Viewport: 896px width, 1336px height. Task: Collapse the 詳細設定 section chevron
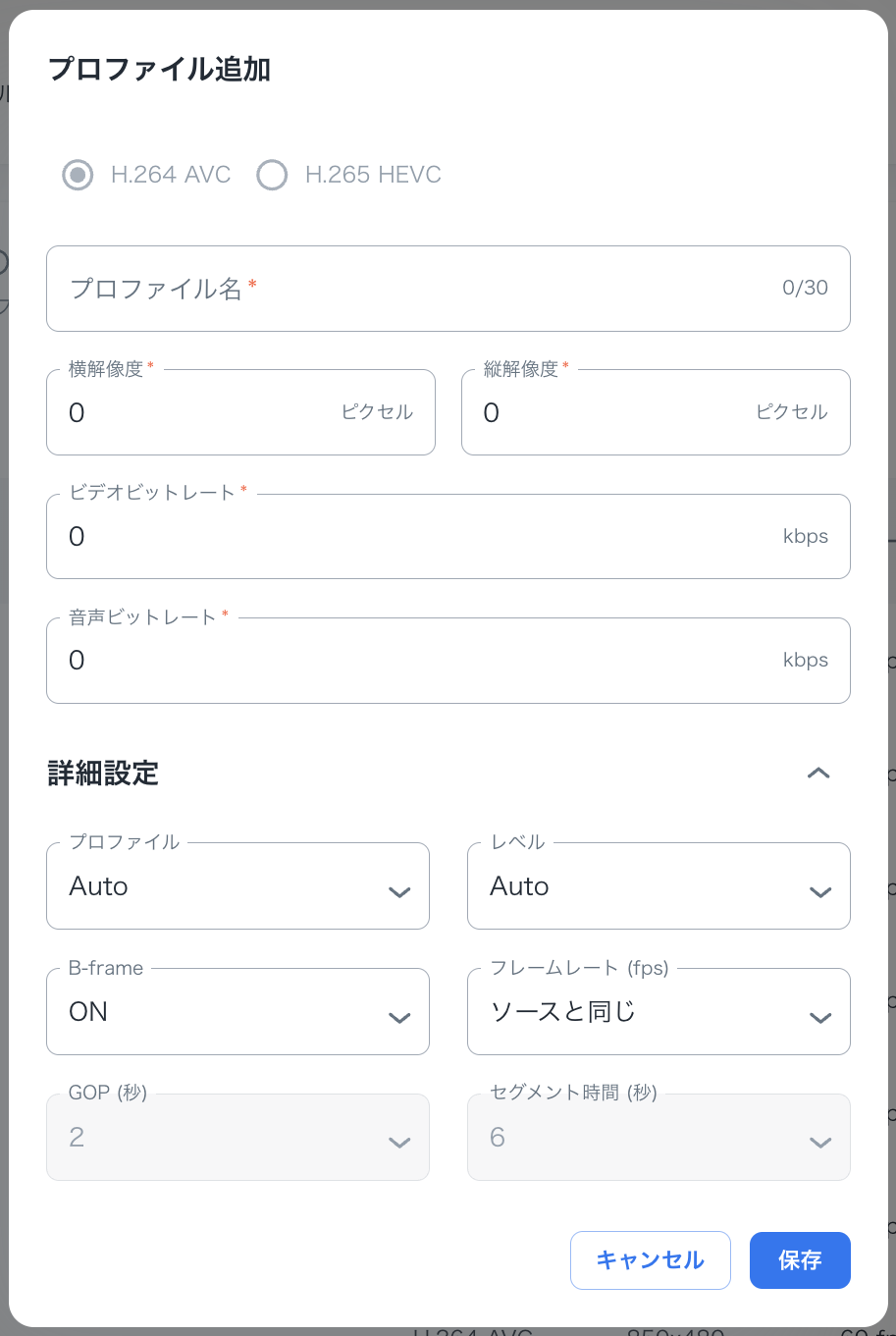(x=818, y=774)
